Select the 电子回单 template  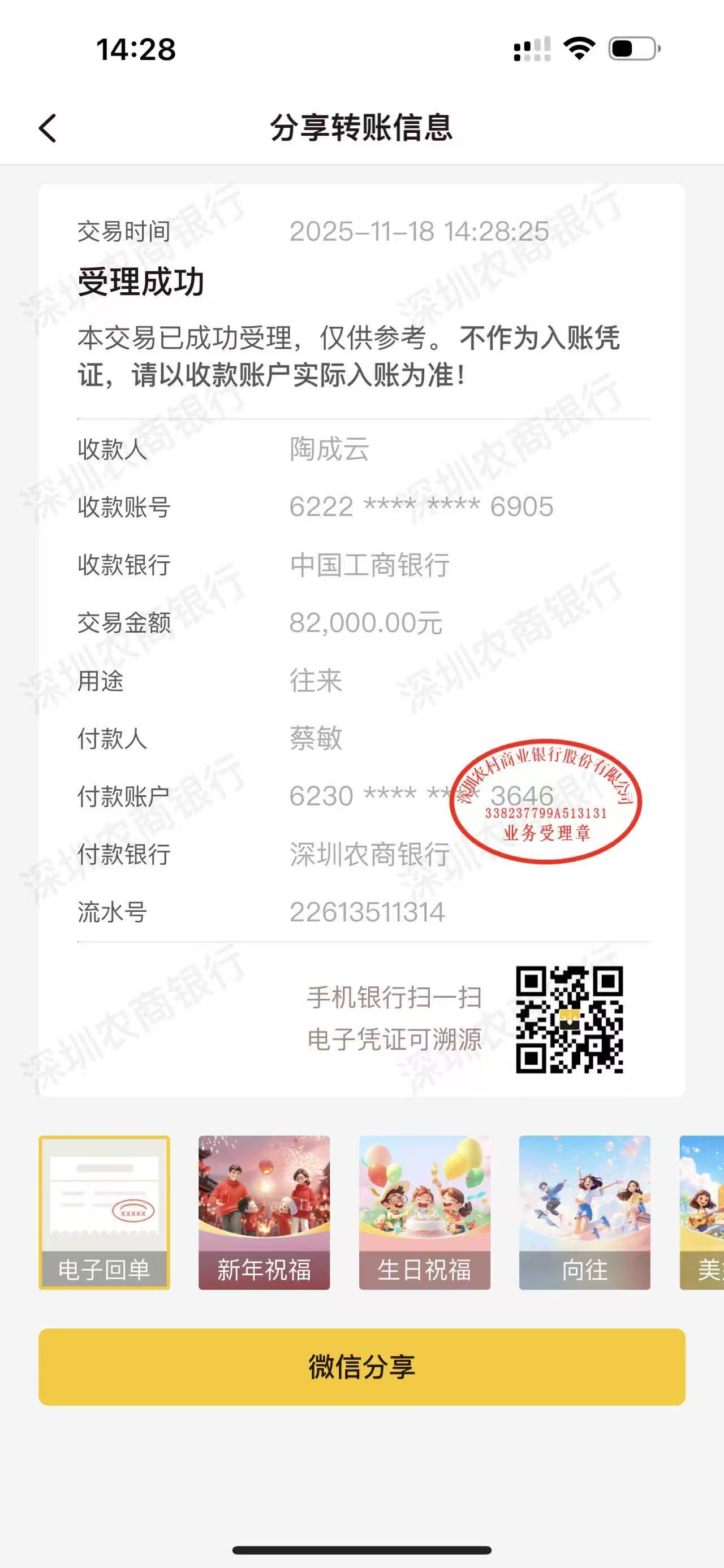pyautogui.click(x=104, y=1212)
